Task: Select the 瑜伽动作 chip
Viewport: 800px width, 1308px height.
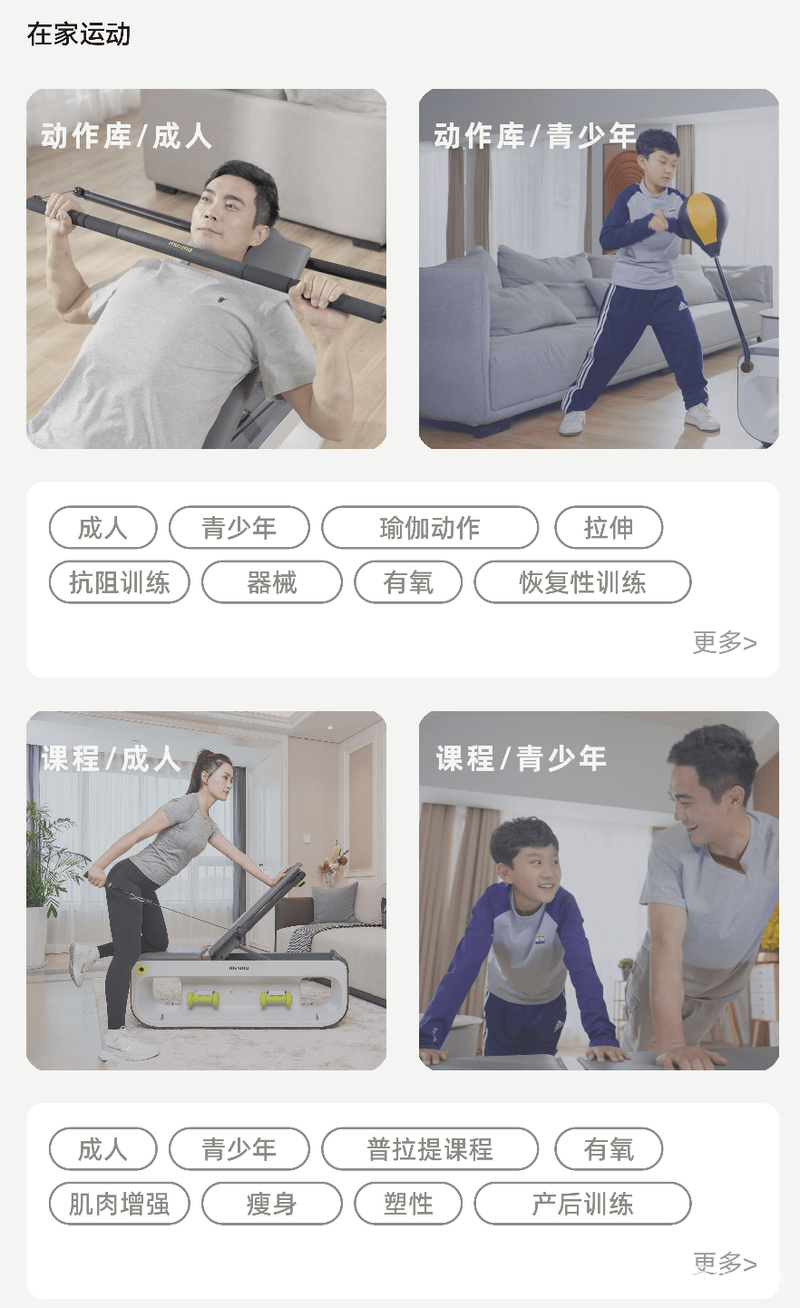Action: pos(430,528)
